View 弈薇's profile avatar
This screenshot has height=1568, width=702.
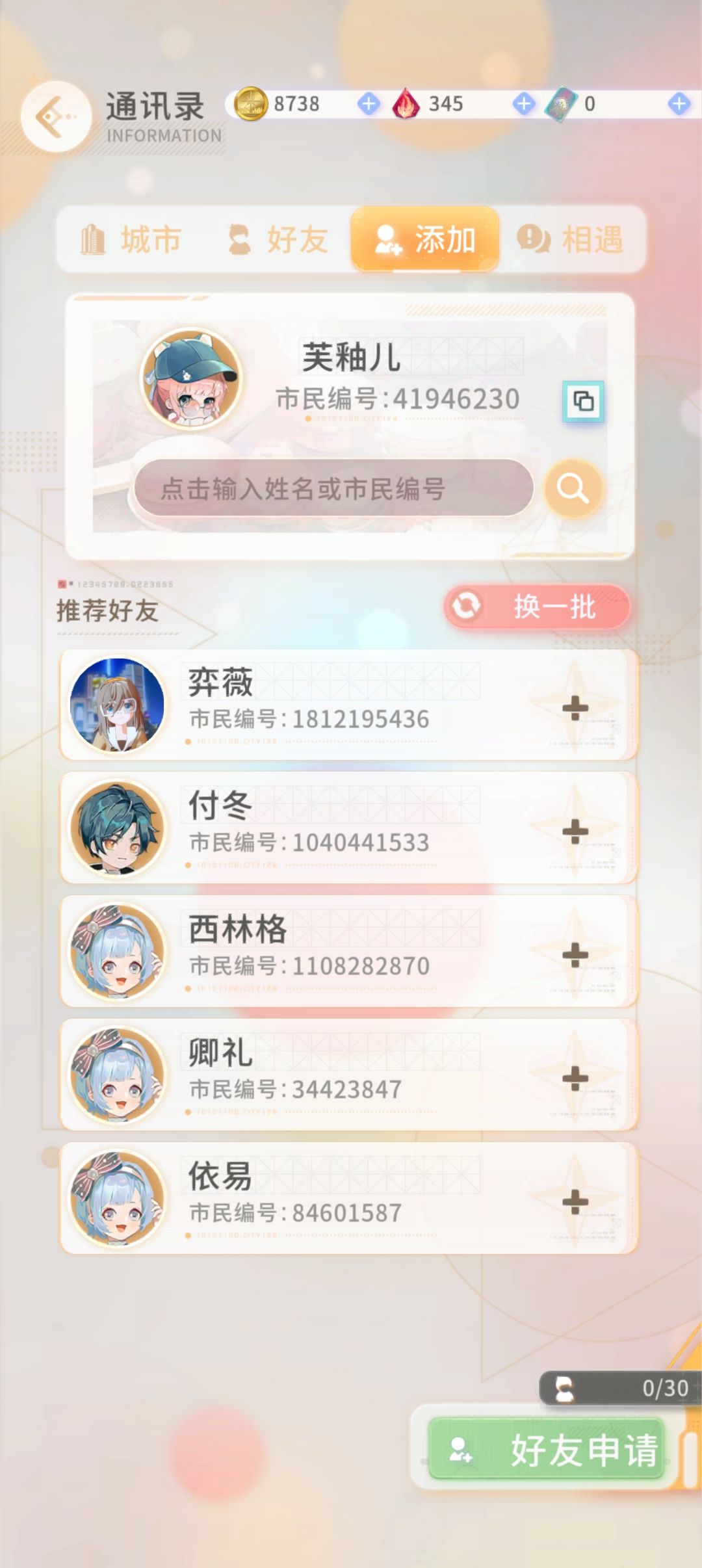coord(117,705)
